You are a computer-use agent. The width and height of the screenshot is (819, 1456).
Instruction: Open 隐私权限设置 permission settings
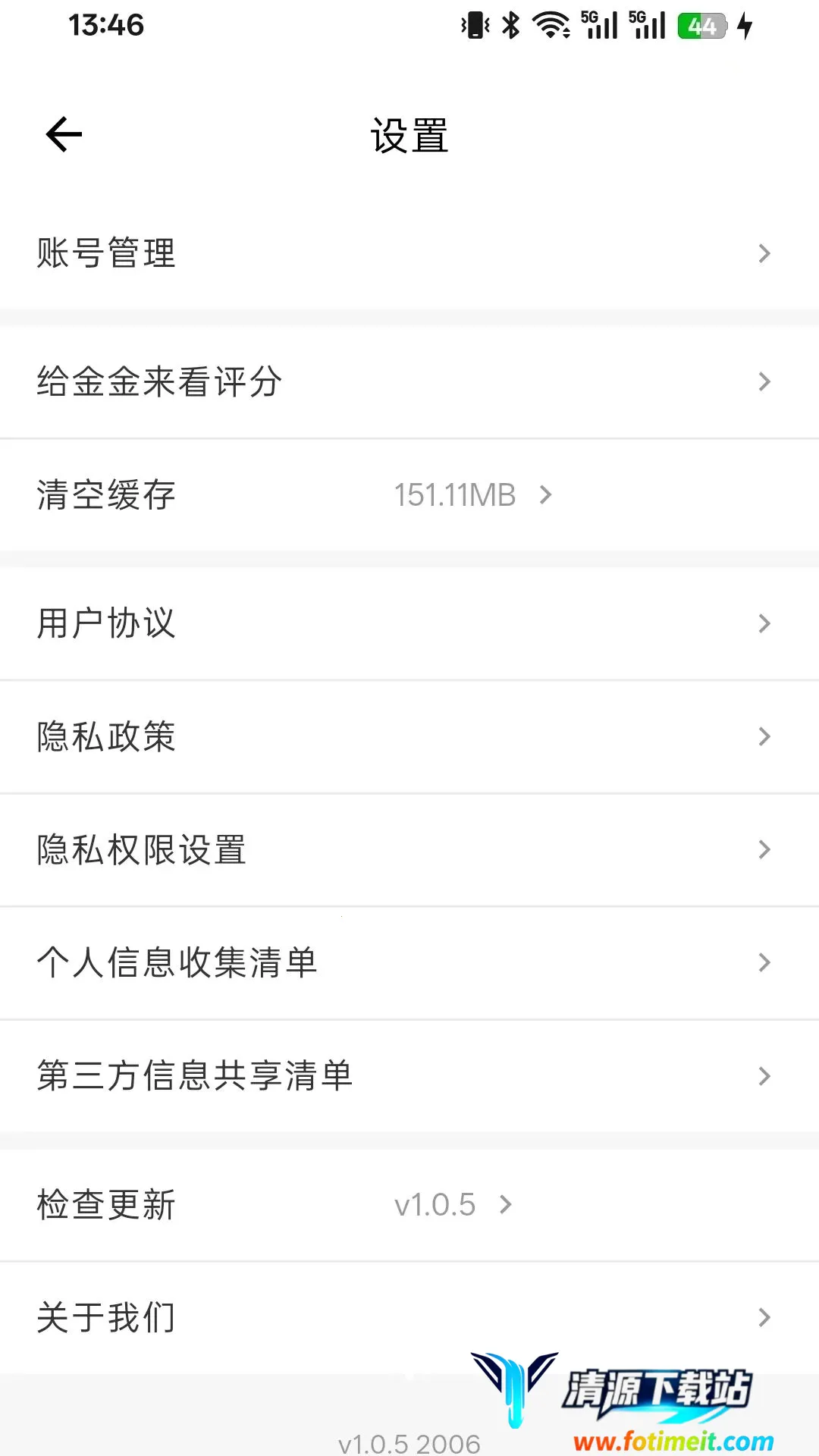tap(409, 849)
